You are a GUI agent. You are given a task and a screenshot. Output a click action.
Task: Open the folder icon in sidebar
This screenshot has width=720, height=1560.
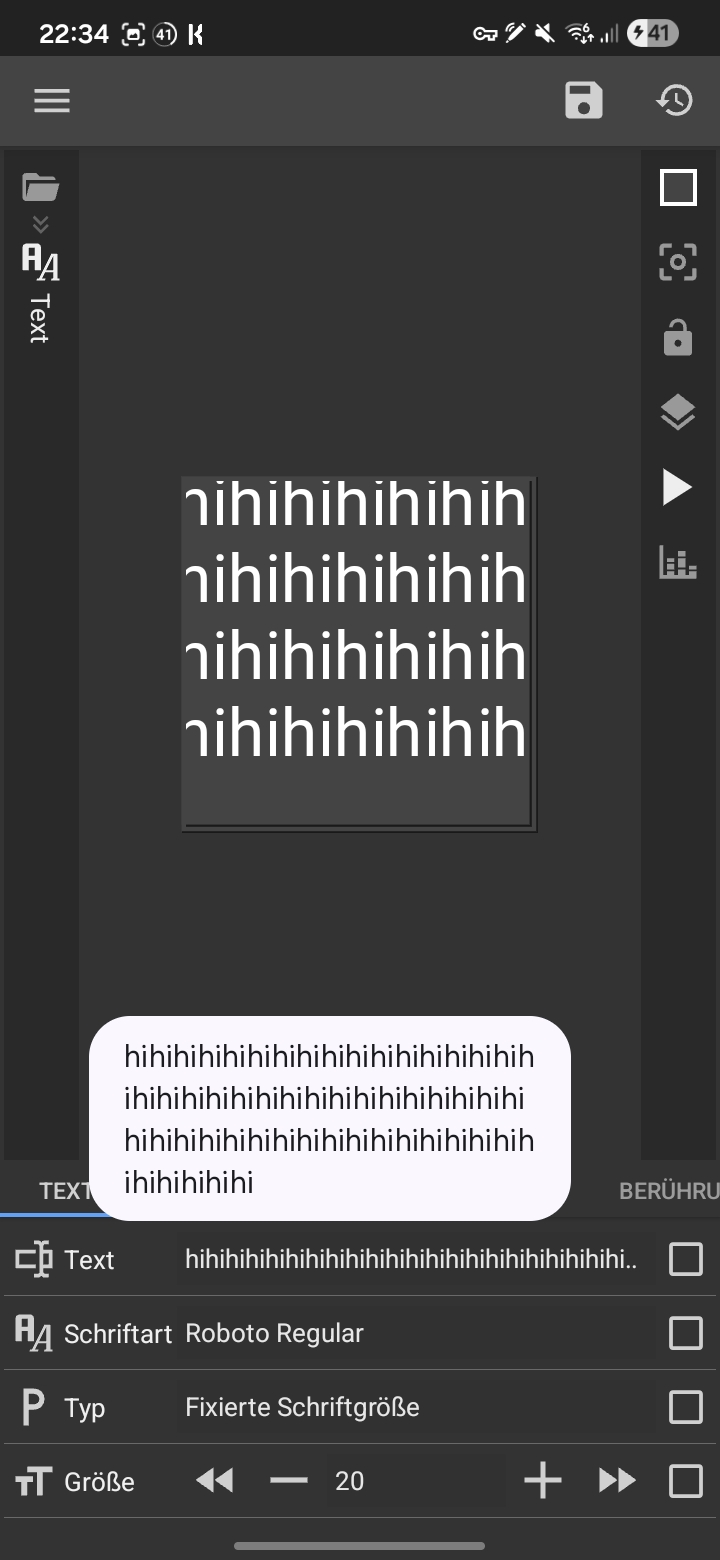click(x=41, y=187)
